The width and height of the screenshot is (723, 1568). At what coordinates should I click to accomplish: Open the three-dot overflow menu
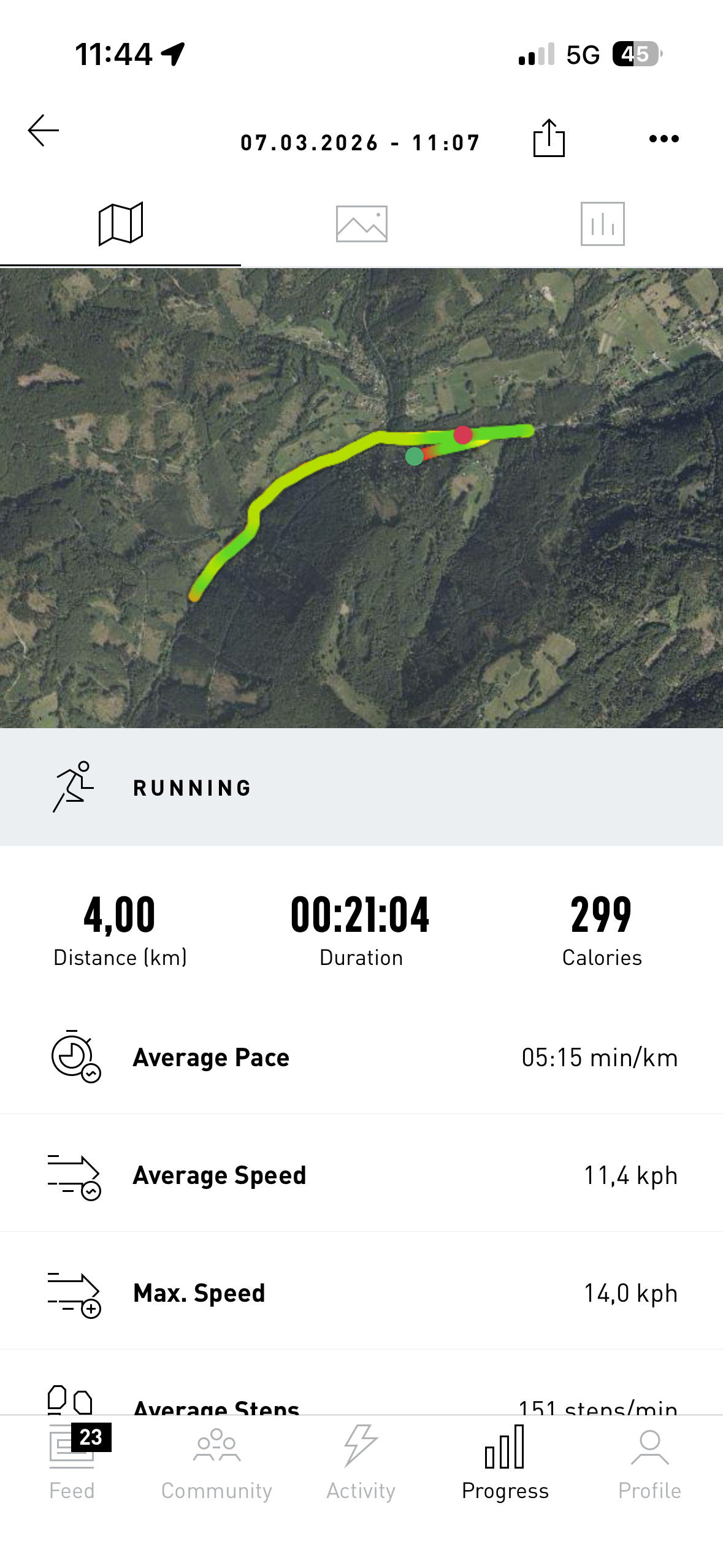[x=664, y=139]
